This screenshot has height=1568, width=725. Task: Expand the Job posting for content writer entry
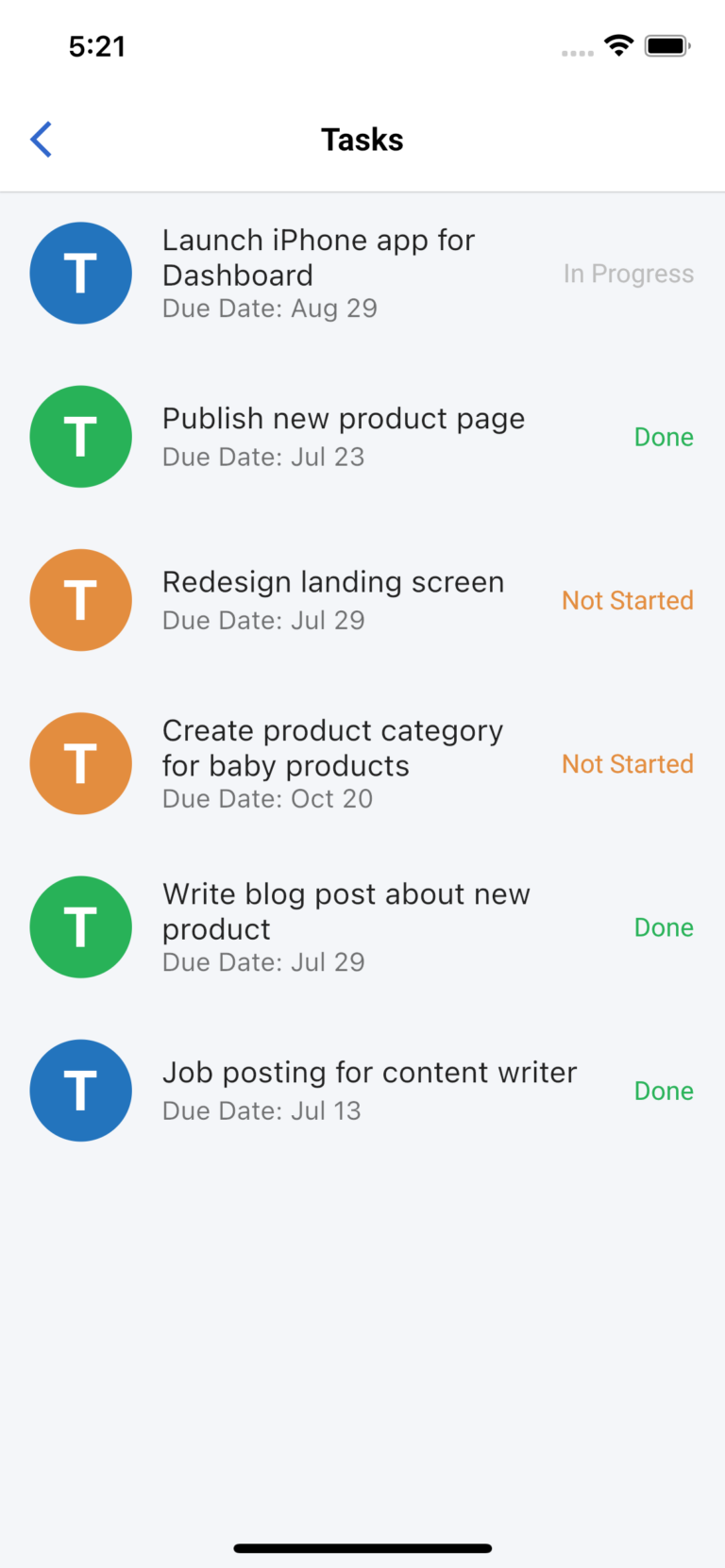[x=369, y=1091]
